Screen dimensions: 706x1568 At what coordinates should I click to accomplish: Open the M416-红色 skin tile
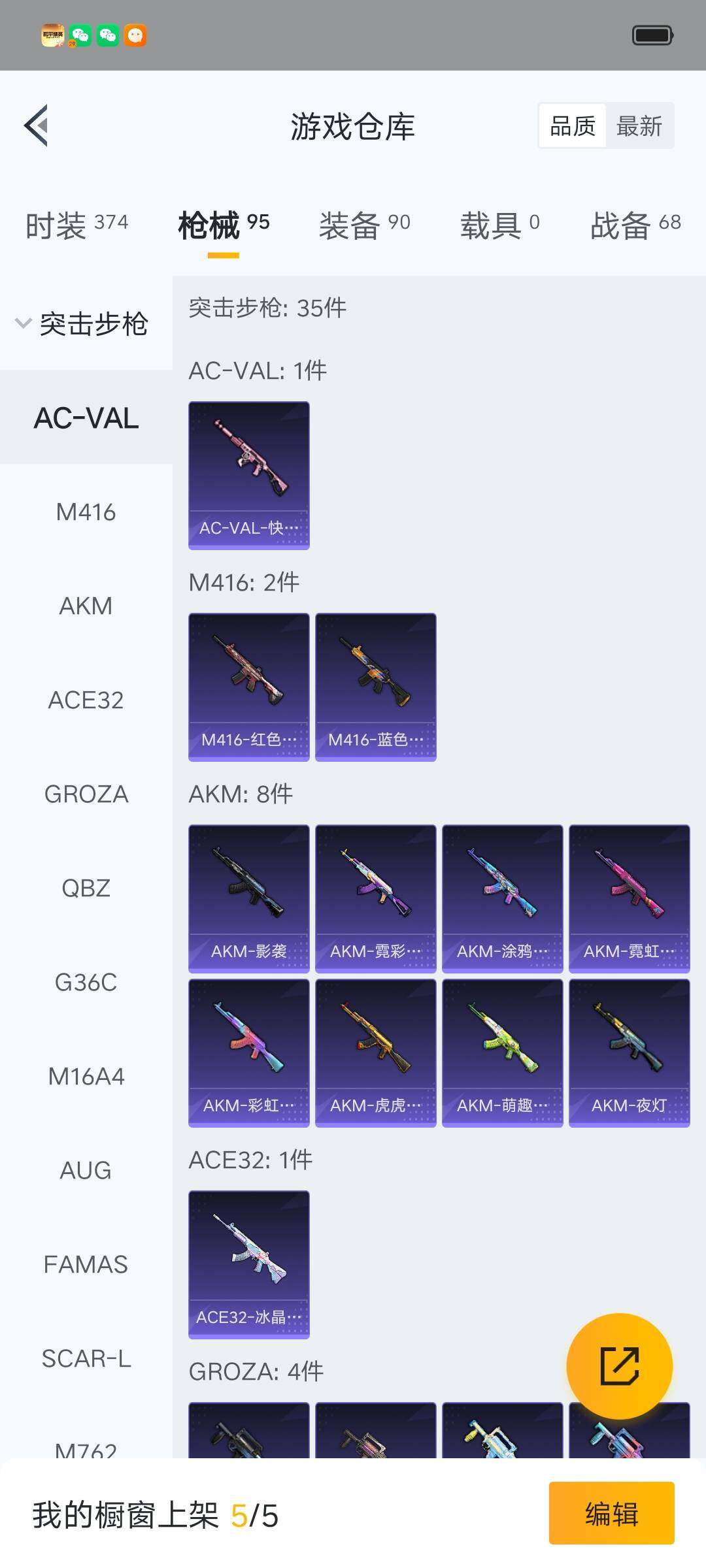248,687
